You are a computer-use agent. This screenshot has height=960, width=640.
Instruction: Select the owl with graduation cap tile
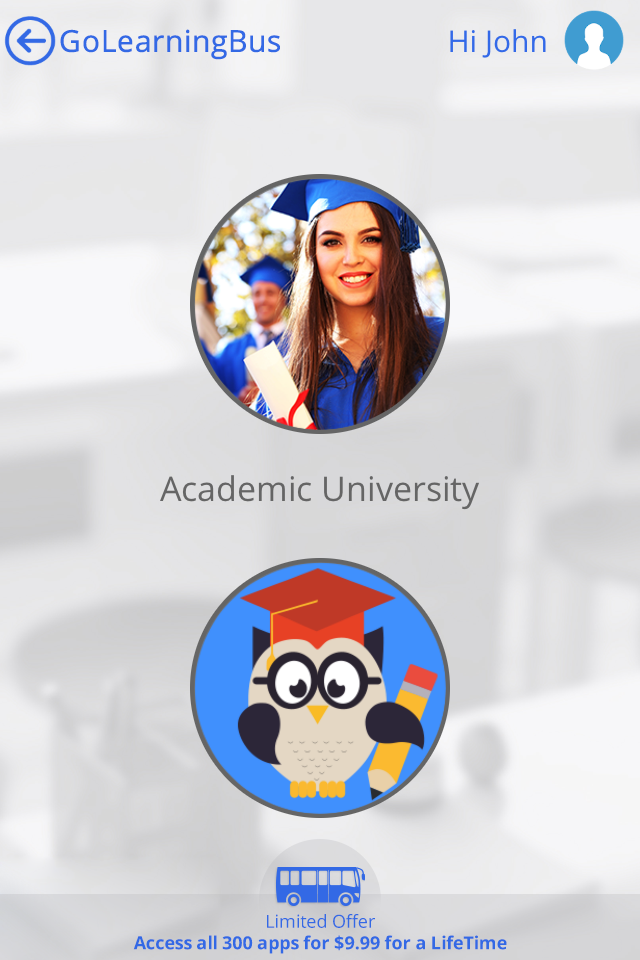tap(320, 688)
